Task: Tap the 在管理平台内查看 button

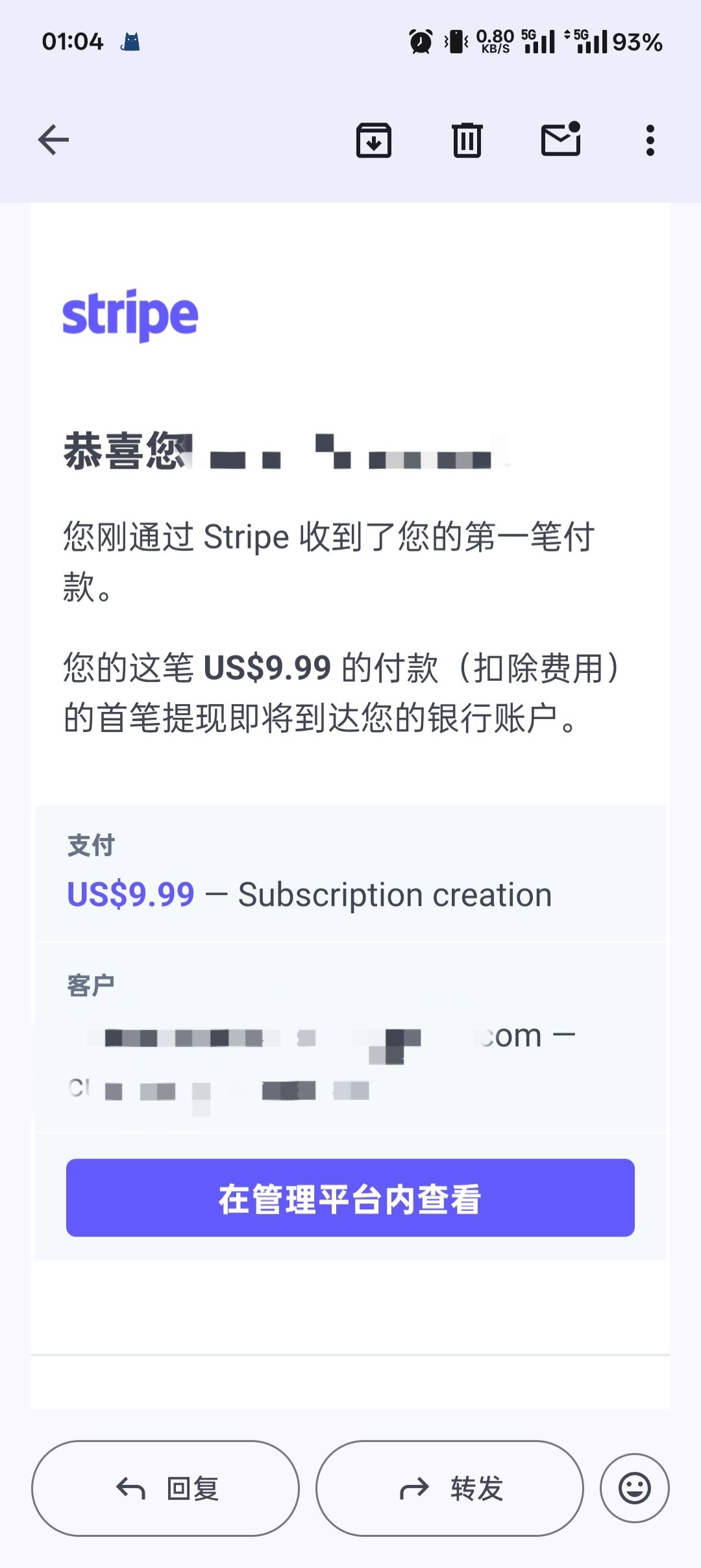Action: (350, 1197)
